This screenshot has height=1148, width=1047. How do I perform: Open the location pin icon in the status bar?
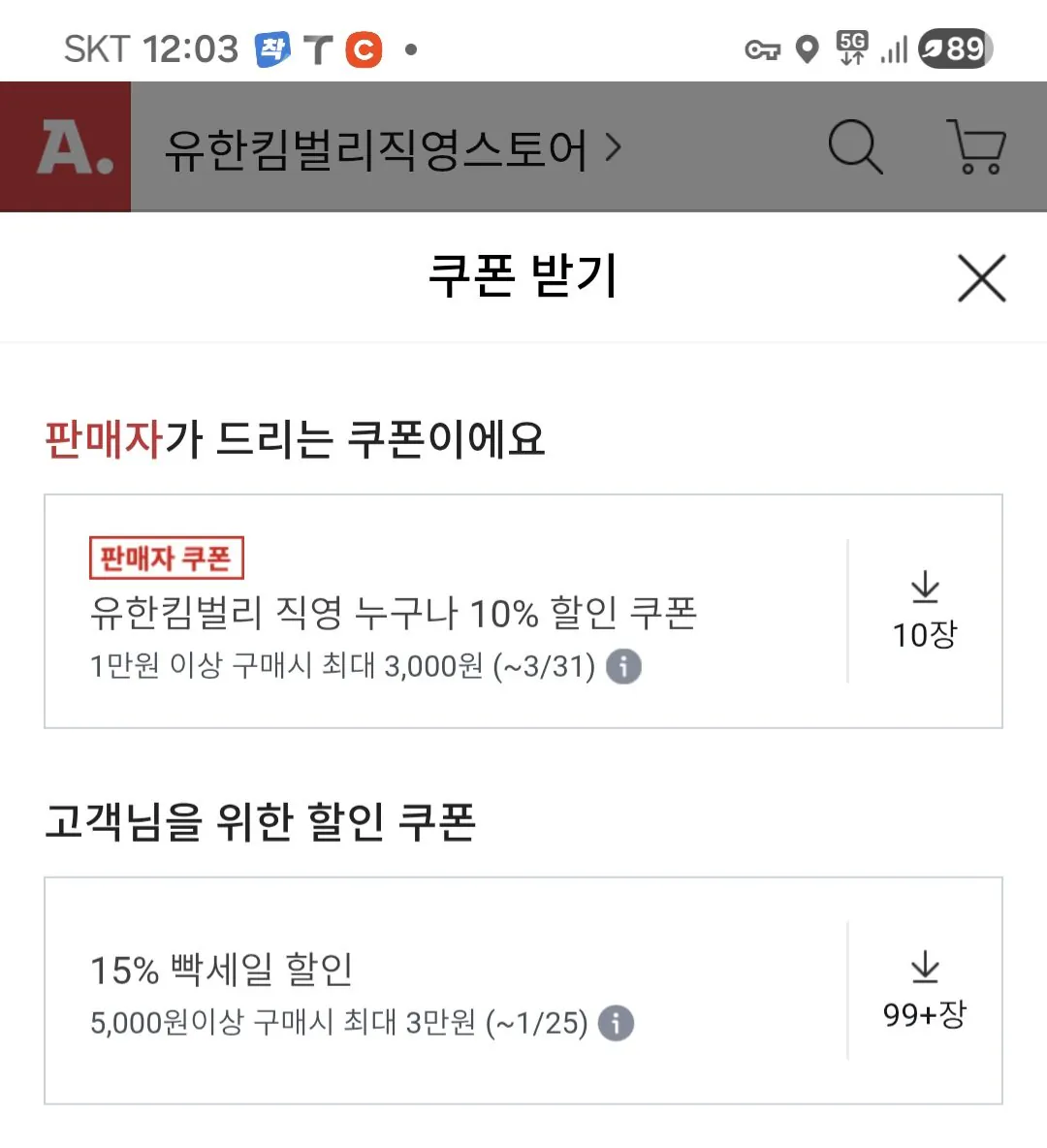click(809, 48)
